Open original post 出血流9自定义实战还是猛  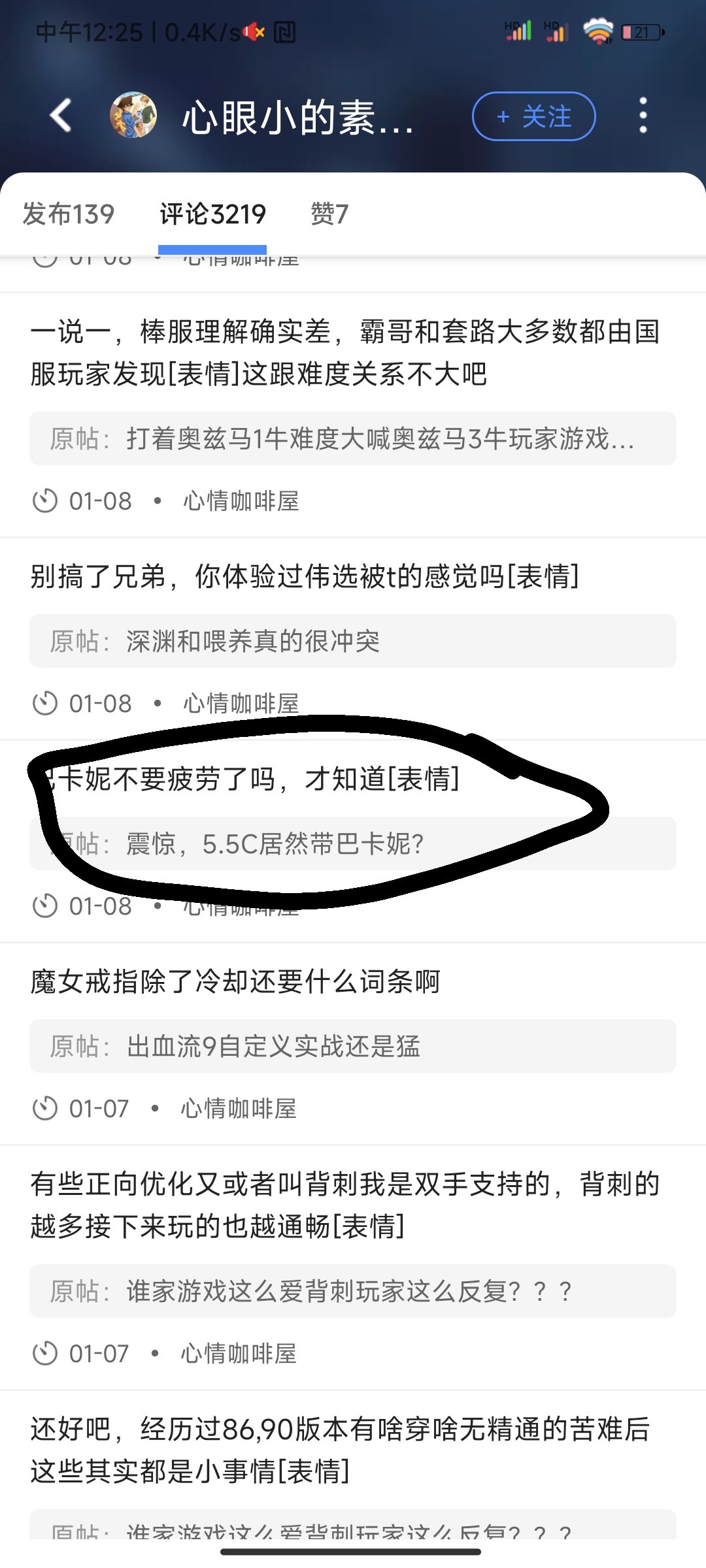tap(353, 1046)
